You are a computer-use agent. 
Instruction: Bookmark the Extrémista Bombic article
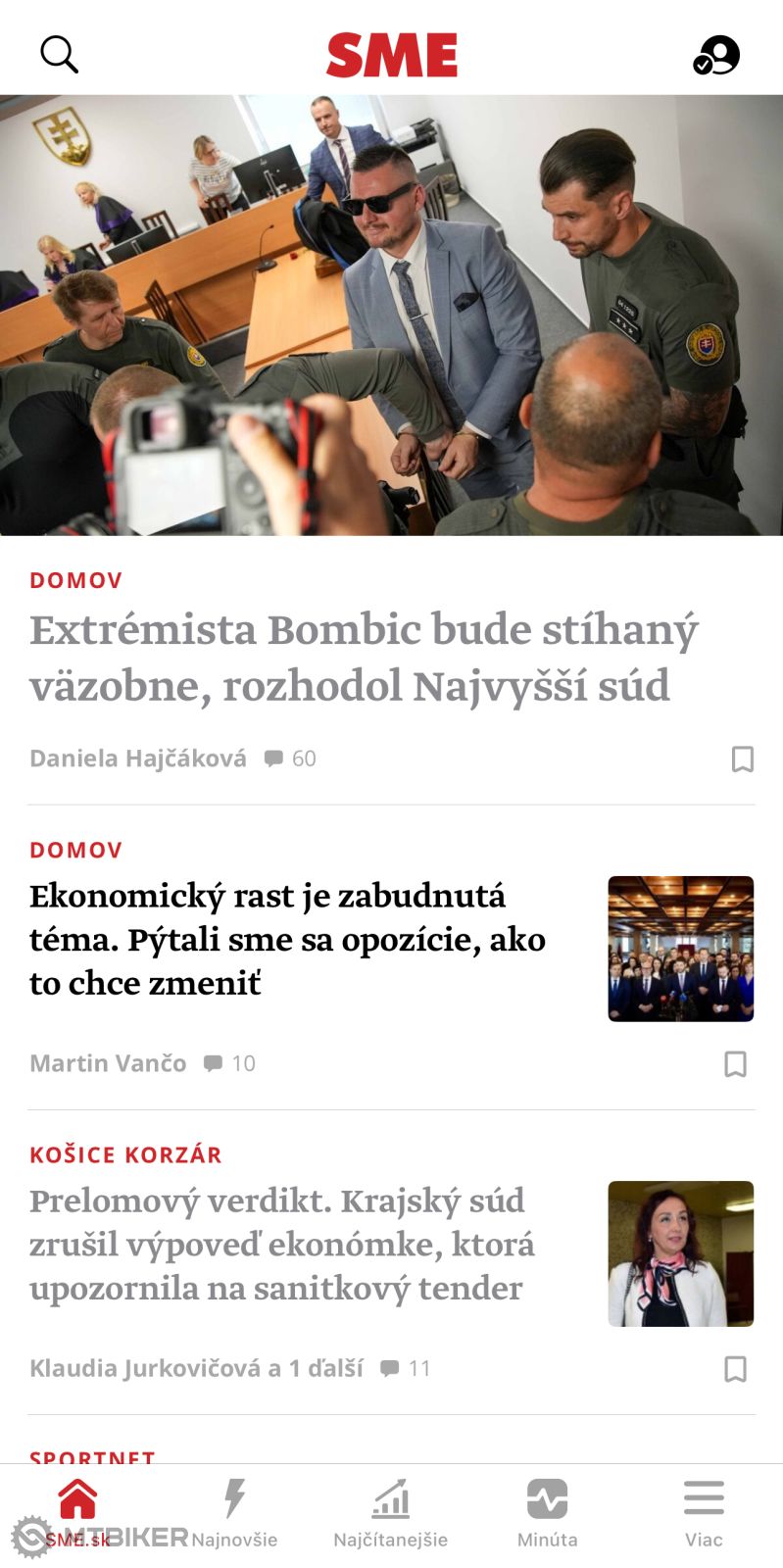[743, 759]
